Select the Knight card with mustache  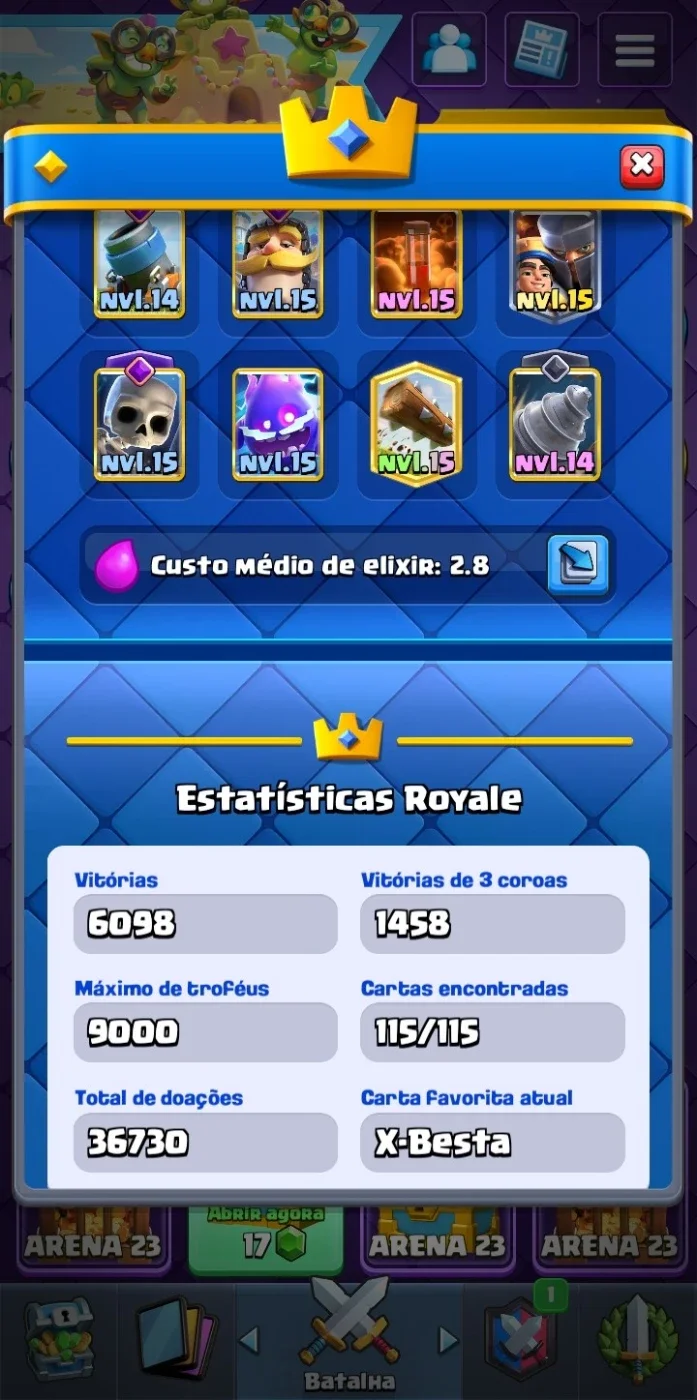coord(278,263)
